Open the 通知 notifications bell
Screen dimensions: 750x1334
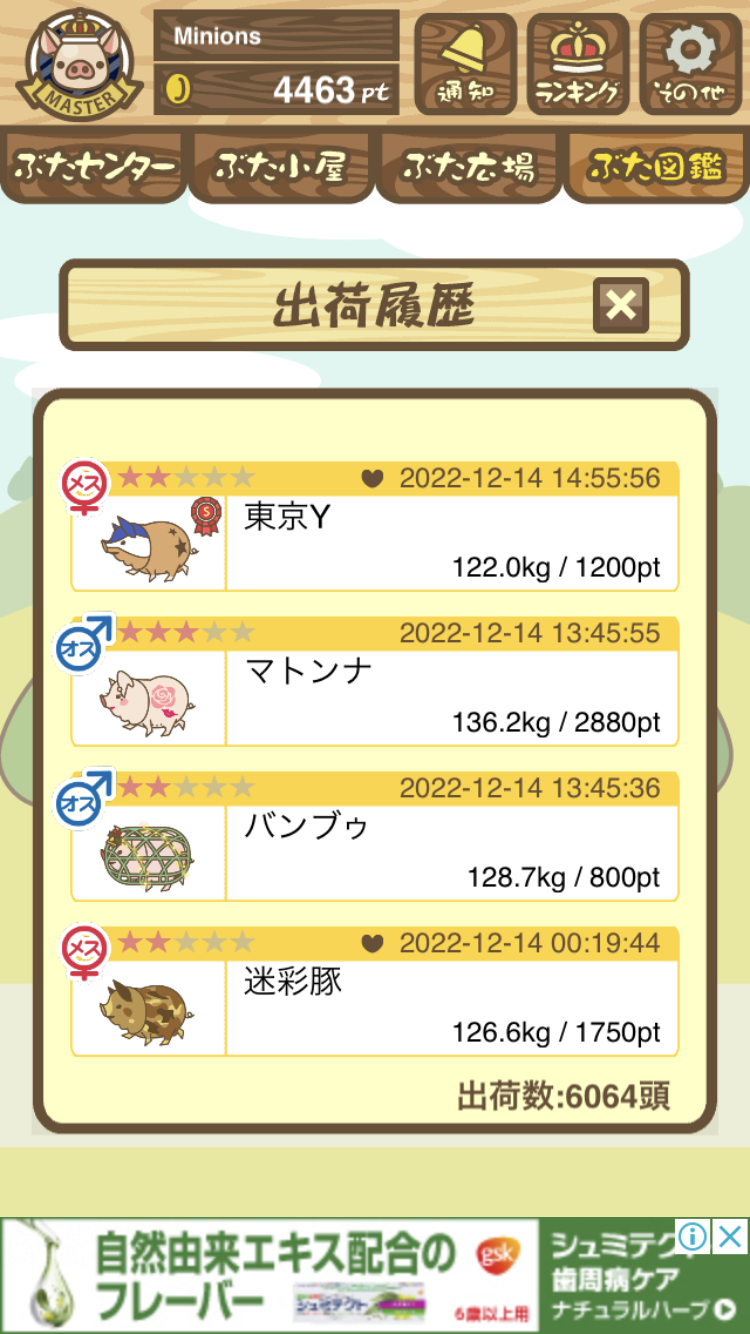point(465,63)
